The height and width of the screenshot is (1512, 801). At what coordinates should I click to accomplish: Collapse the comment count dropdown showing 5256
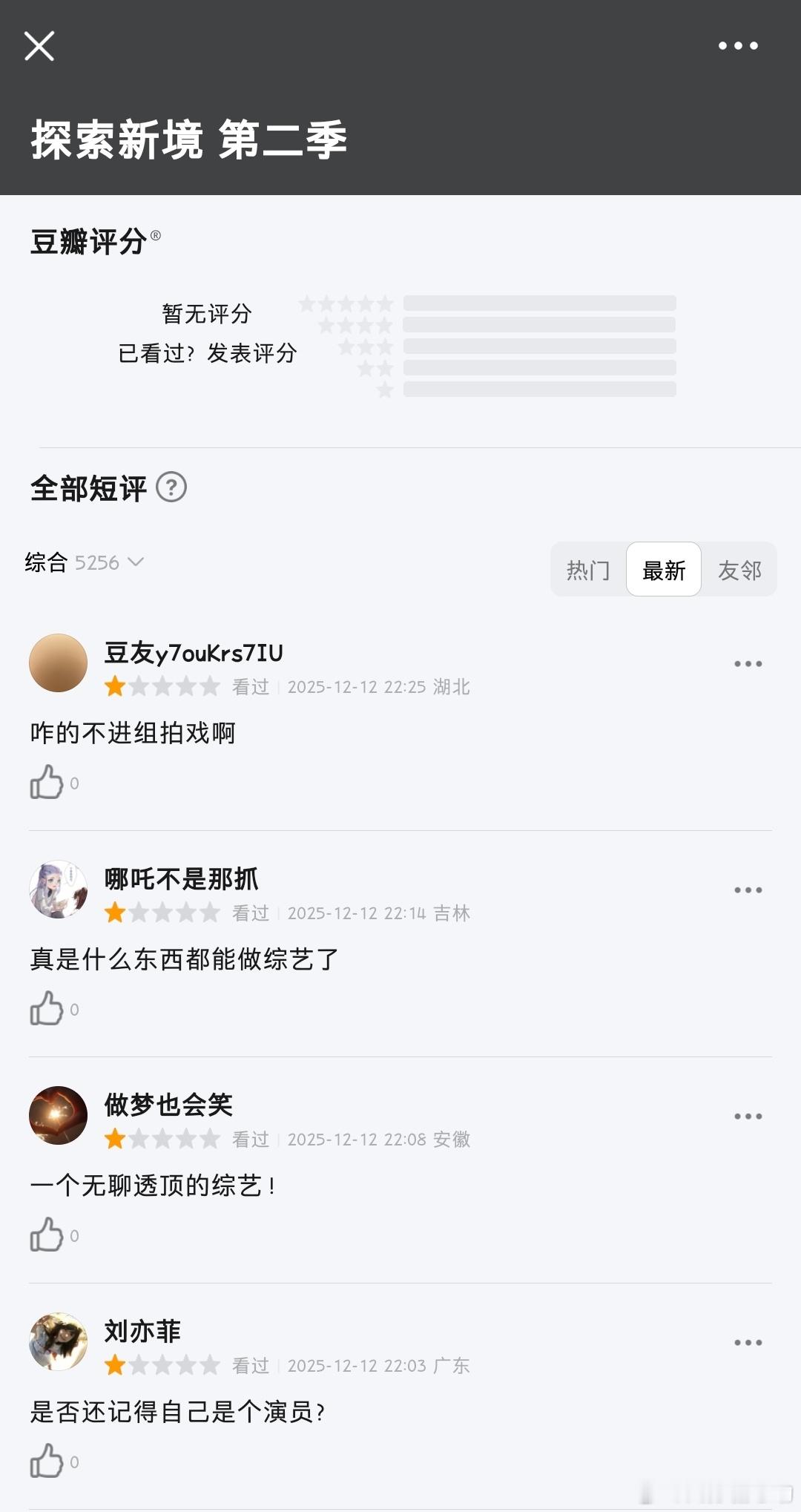coord(137,563)
